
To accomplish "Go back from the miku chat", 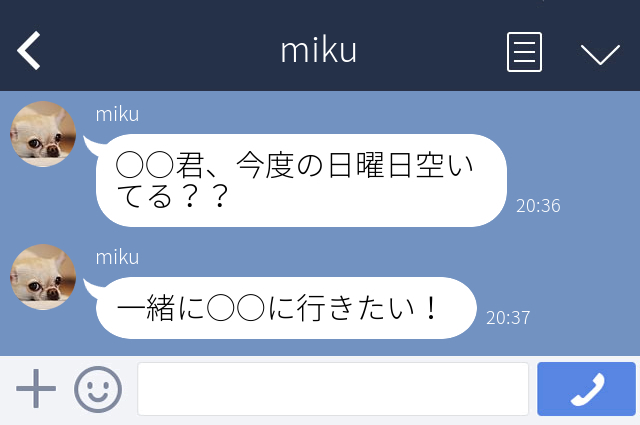I will (x=30, y=51).
